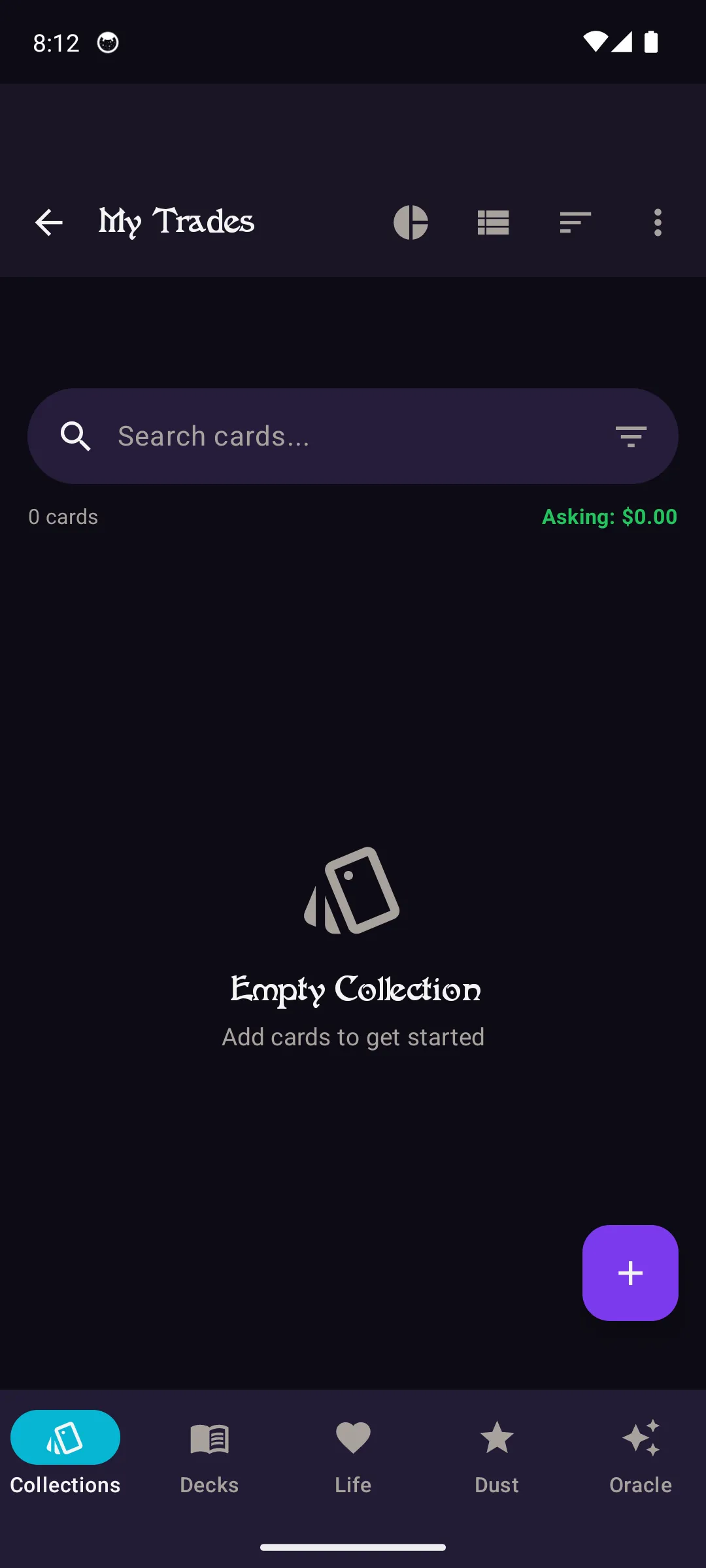This screenshot has height=1568, width=706.
Task: Go back from My Trades
Action: [49, 223]
